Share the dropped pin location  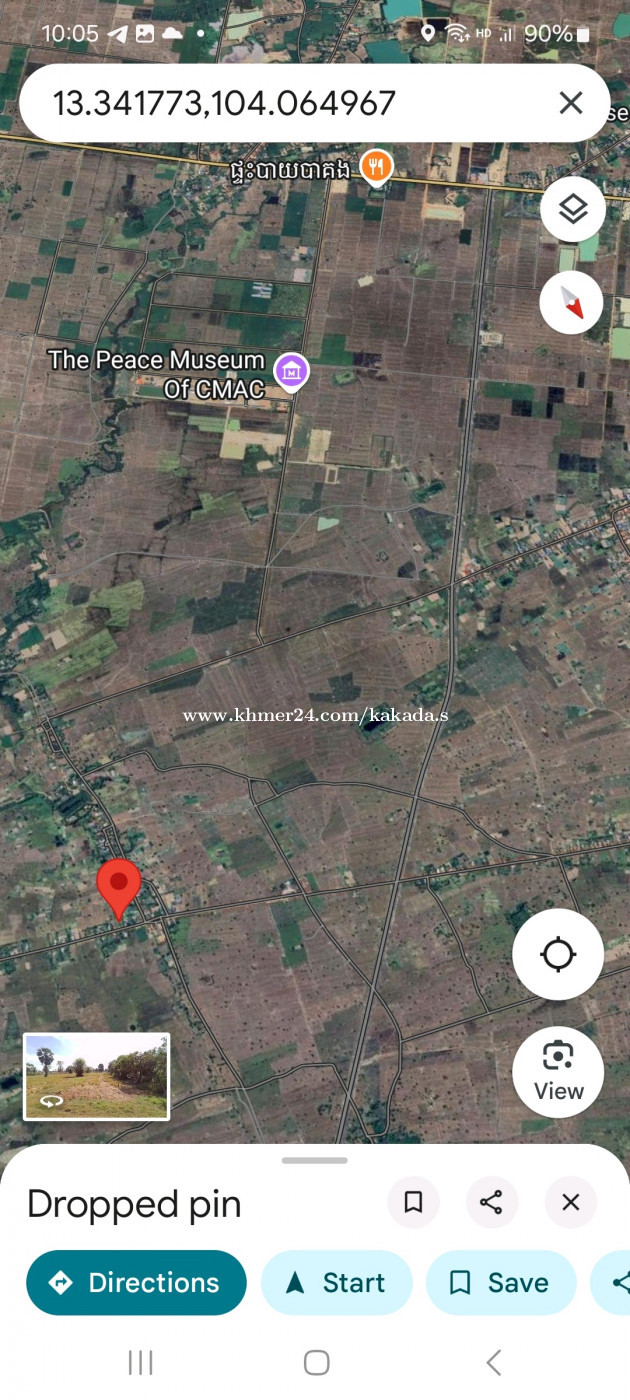(491, 1202)
